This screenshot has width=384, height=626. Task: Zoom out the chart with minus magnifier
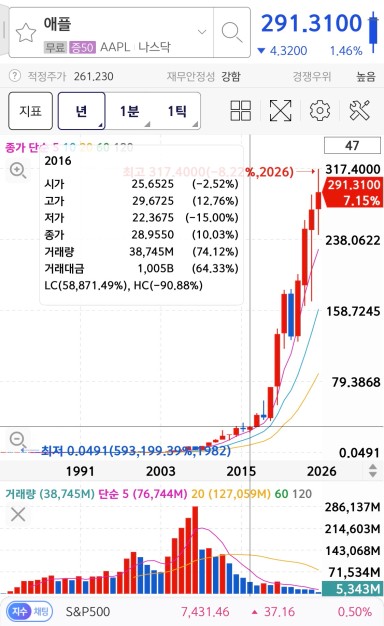(x=18, y=440)
